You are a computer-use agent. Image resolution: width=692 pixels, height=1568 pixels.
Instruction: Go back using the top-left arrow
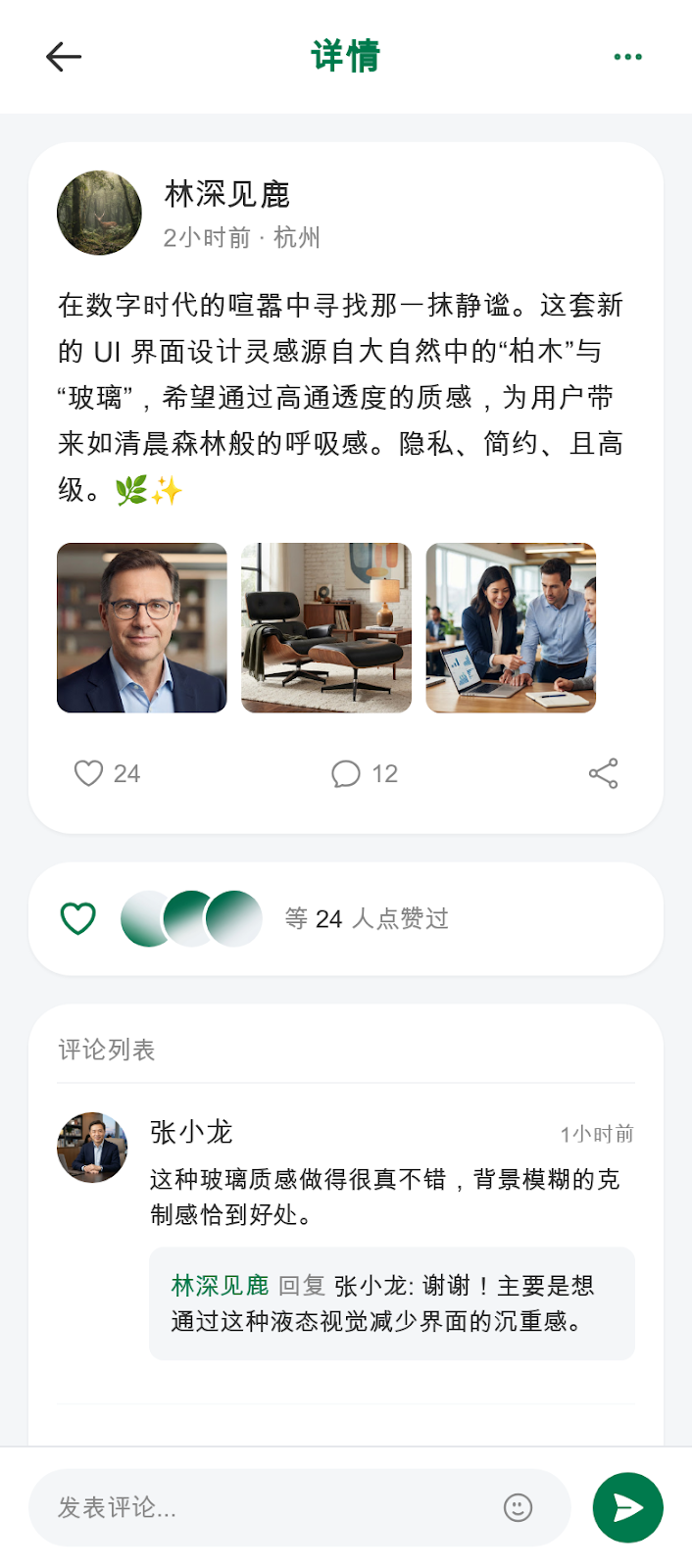(64, 57)
